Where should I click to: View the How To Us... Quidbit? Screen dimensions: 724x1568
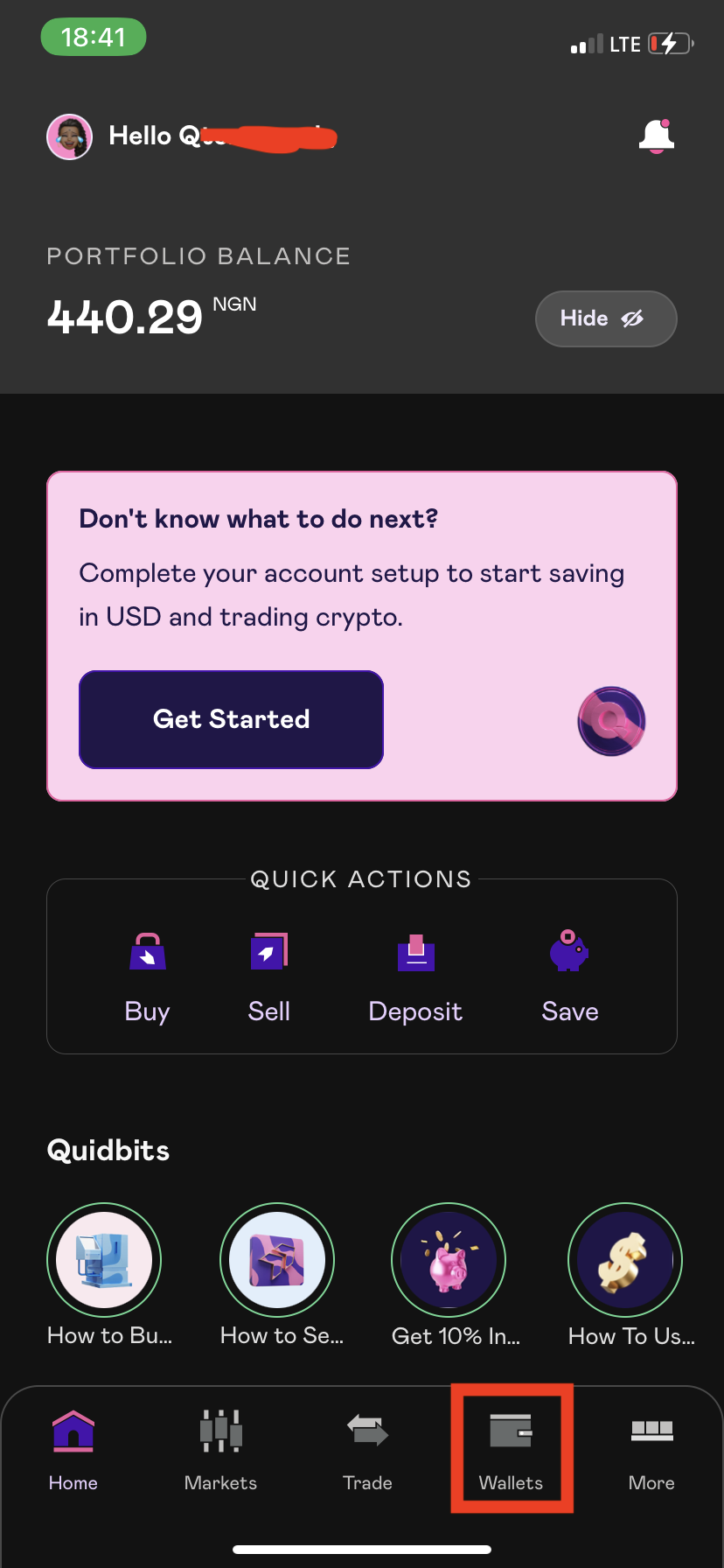point(625,1260)
